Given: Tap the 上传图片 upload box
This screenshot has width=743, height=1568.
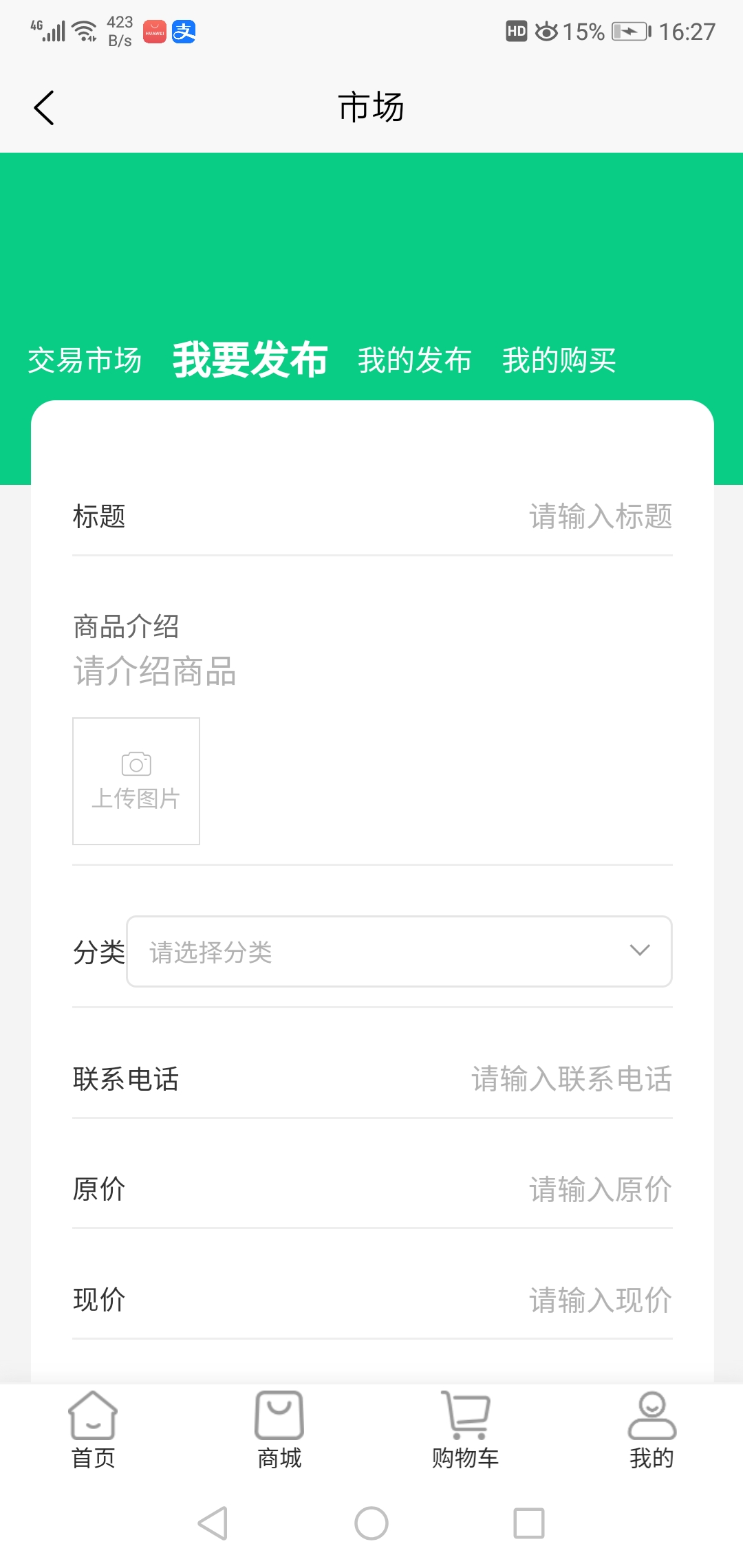Looking at the screenshot, I should pyautogui.click(x=136, y=781).
